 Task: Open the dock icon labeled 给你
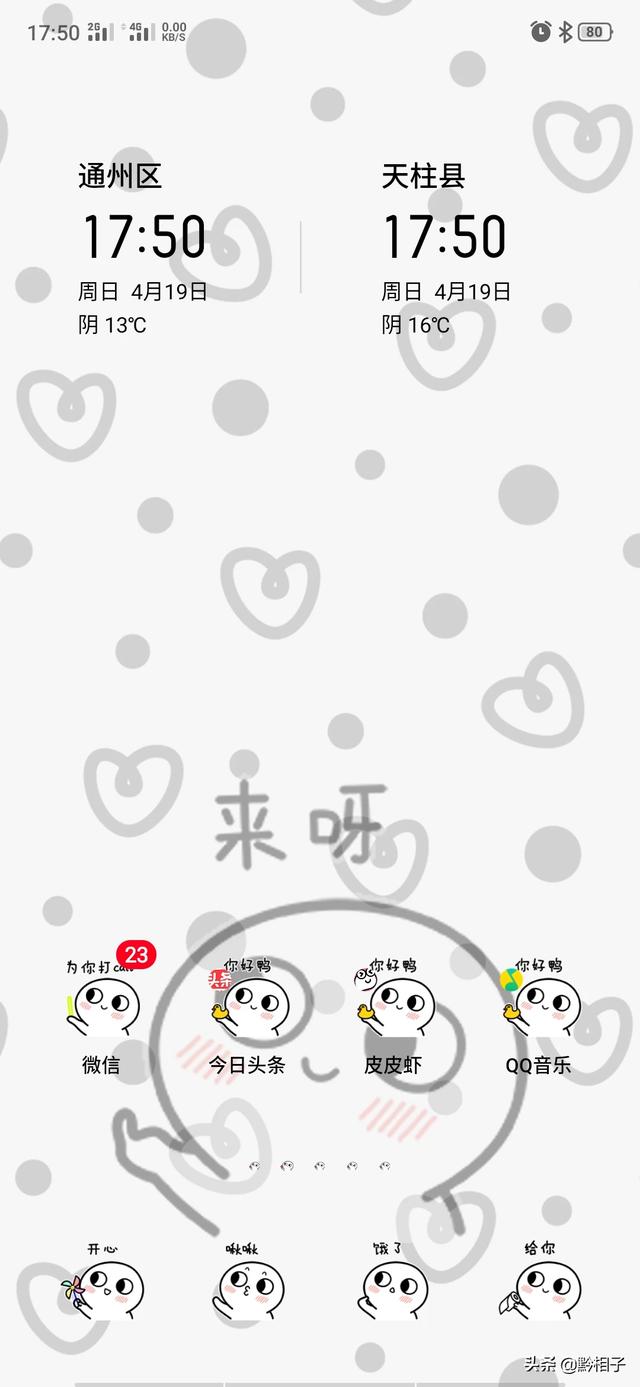[539, 1280]
